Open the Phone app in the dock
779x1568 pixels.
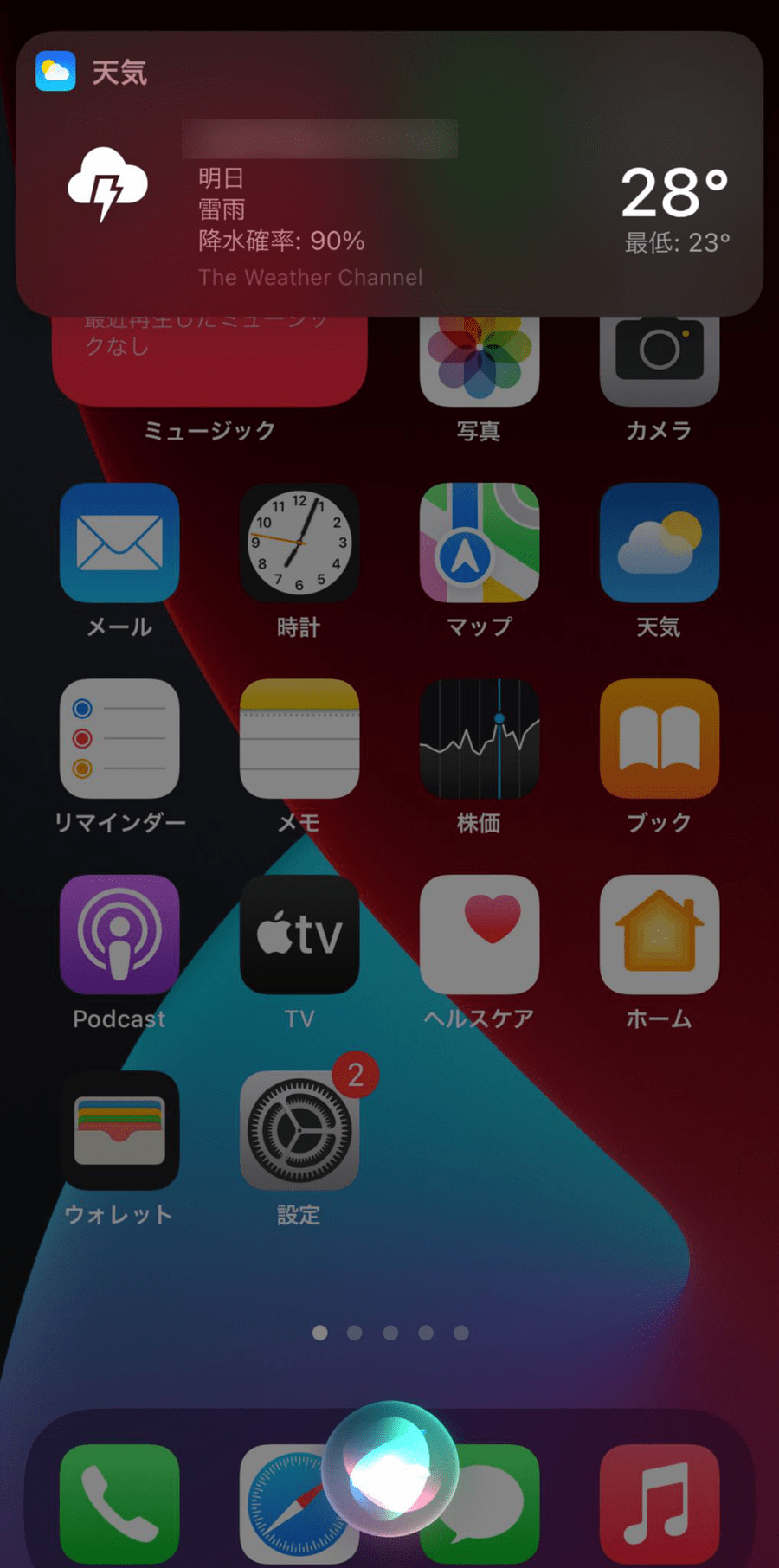click(119, 1504)
